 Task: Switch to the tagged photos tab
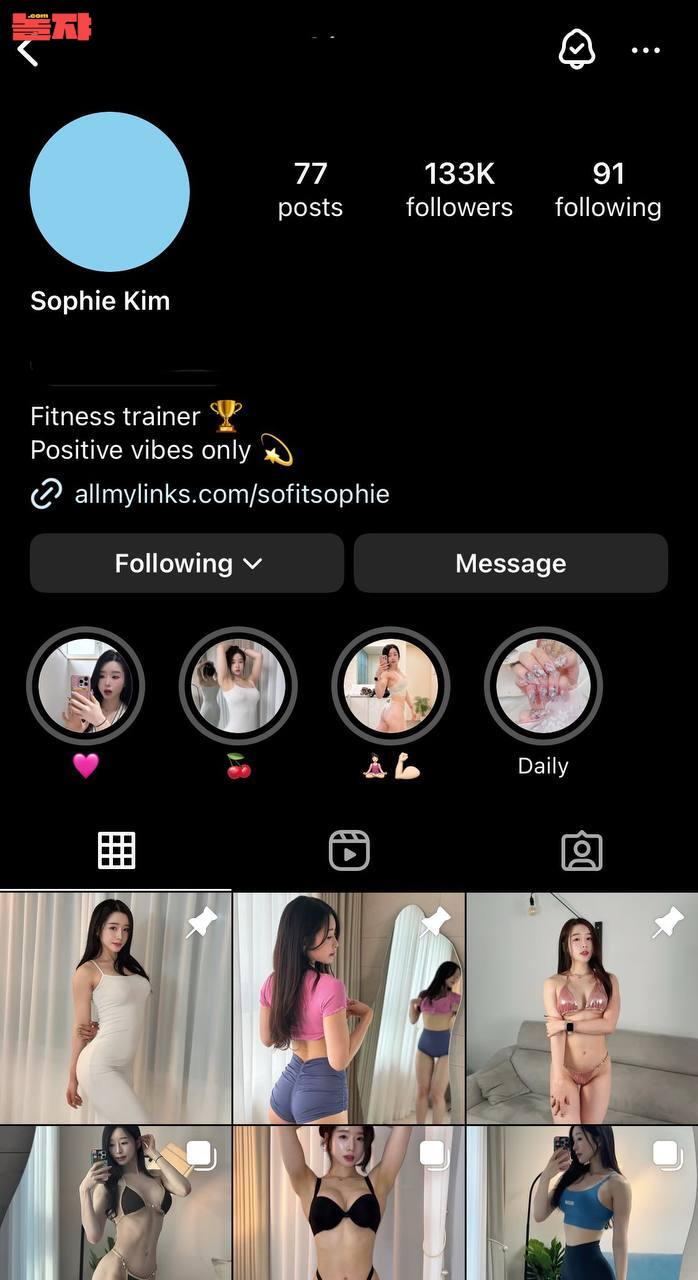[581, 851]
